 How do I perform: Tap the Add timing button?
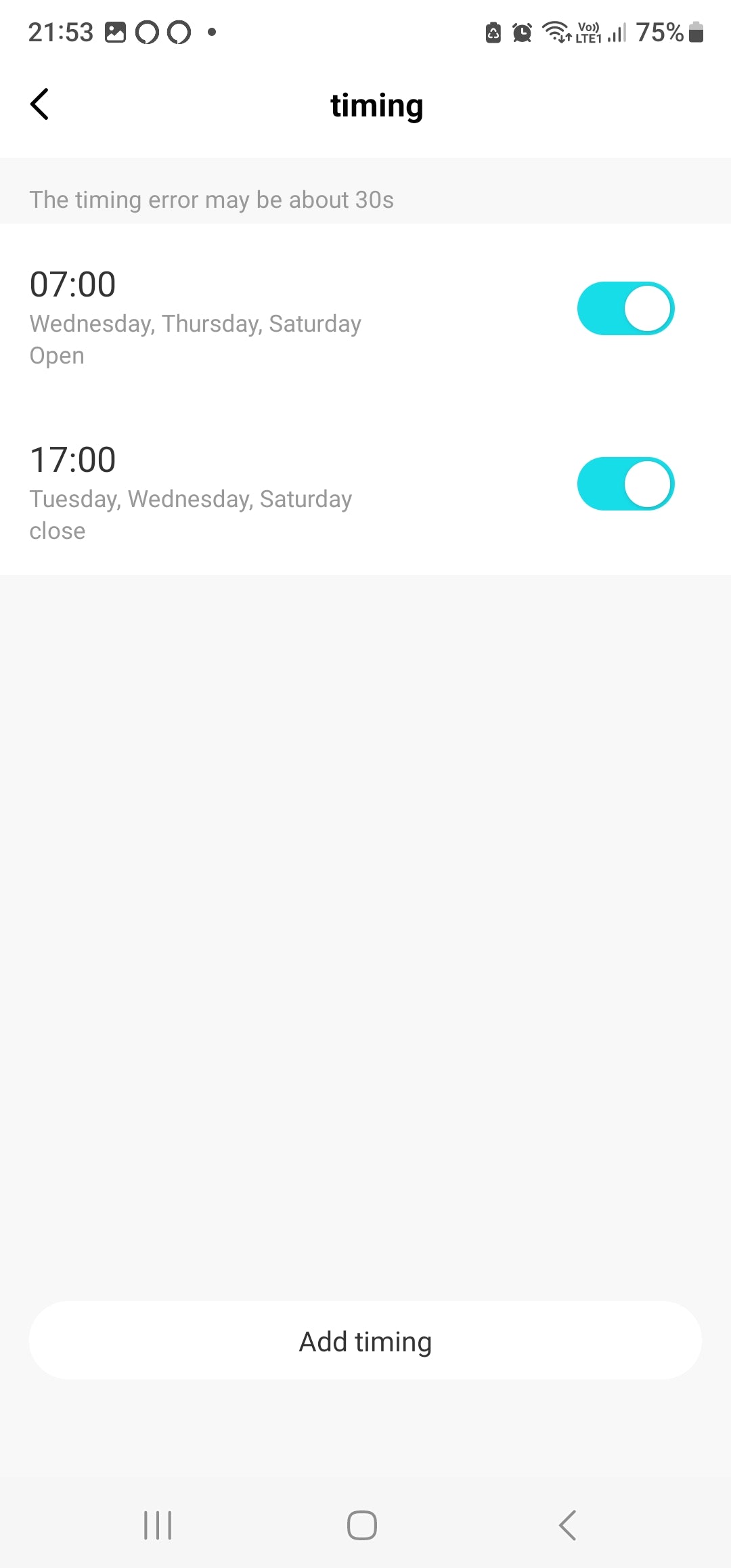365,1341
